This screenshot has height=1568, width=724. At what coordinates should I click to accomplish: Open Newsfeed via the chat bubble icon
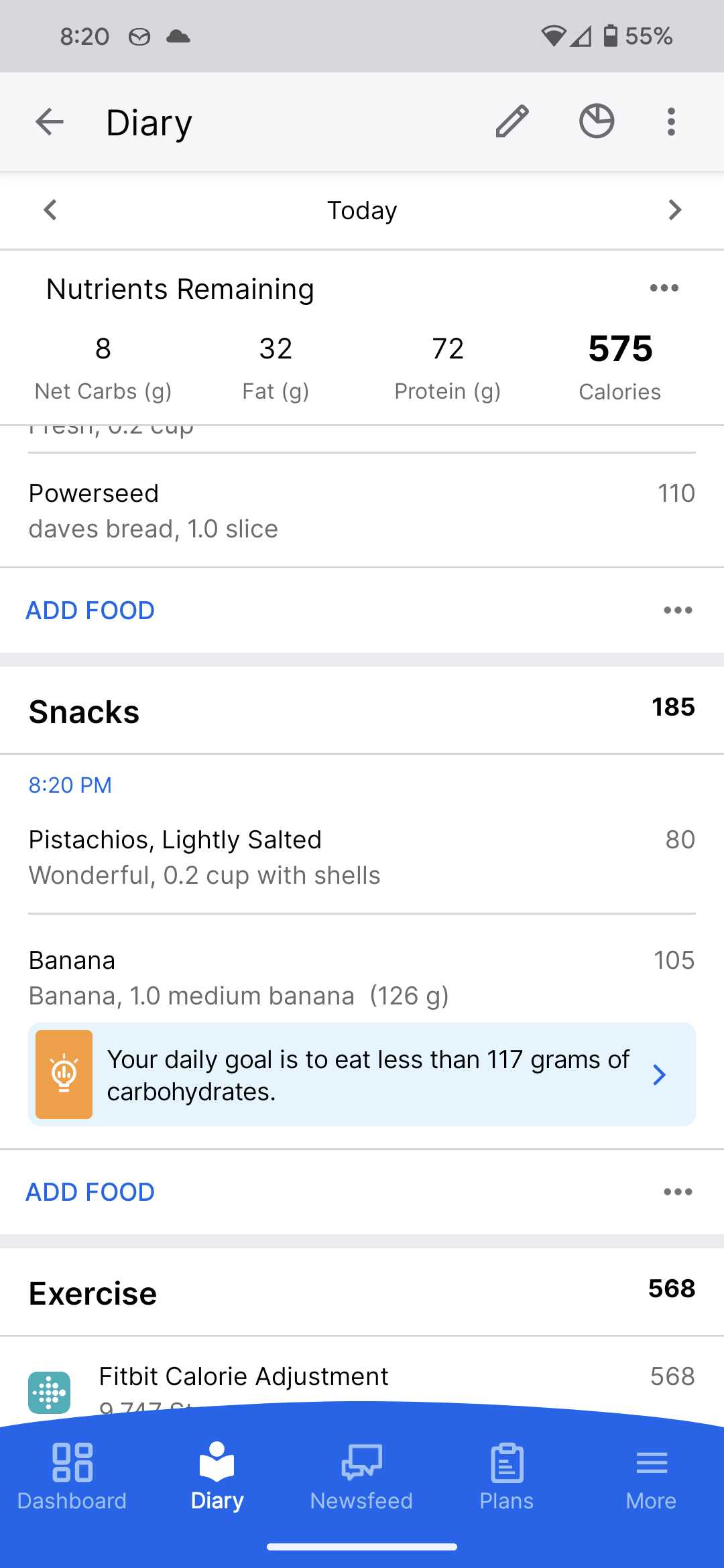[x=361, y=1461]
